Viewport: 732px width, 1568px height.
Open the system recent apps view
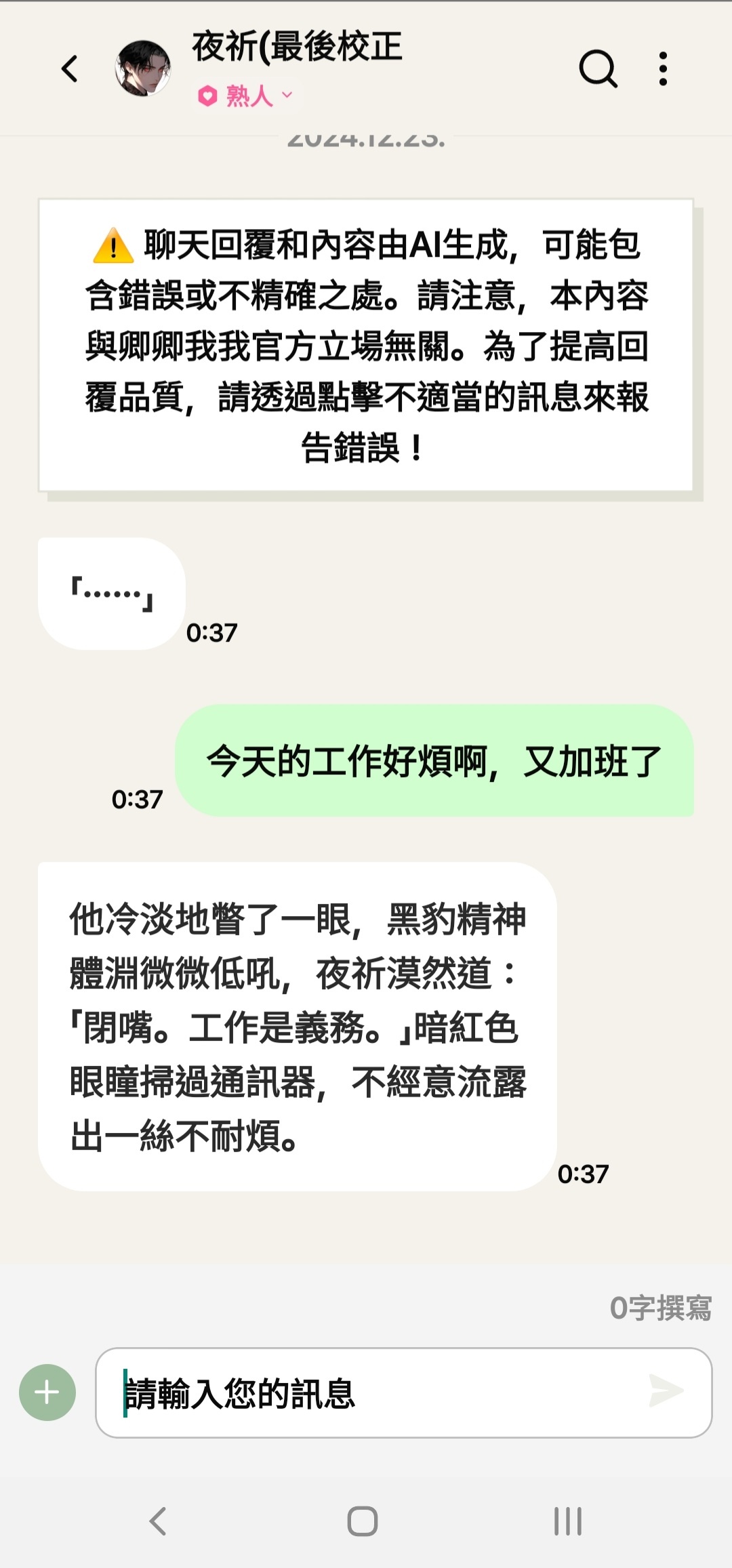(568, 1521)
